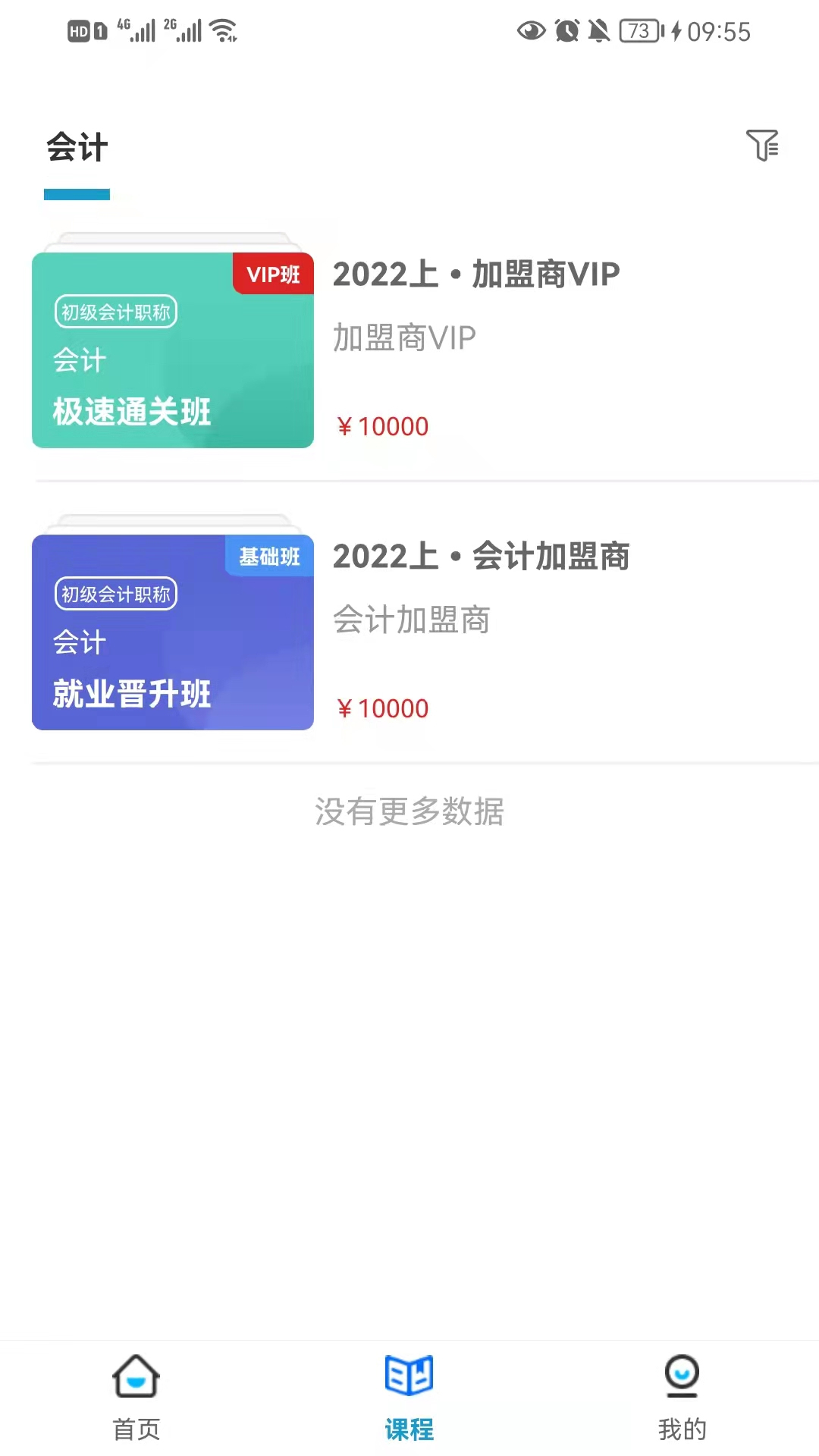Open the 2022上·加盟商VIP course card
The width and height of the screenshot is (819, 1456).
coord(475,275)
